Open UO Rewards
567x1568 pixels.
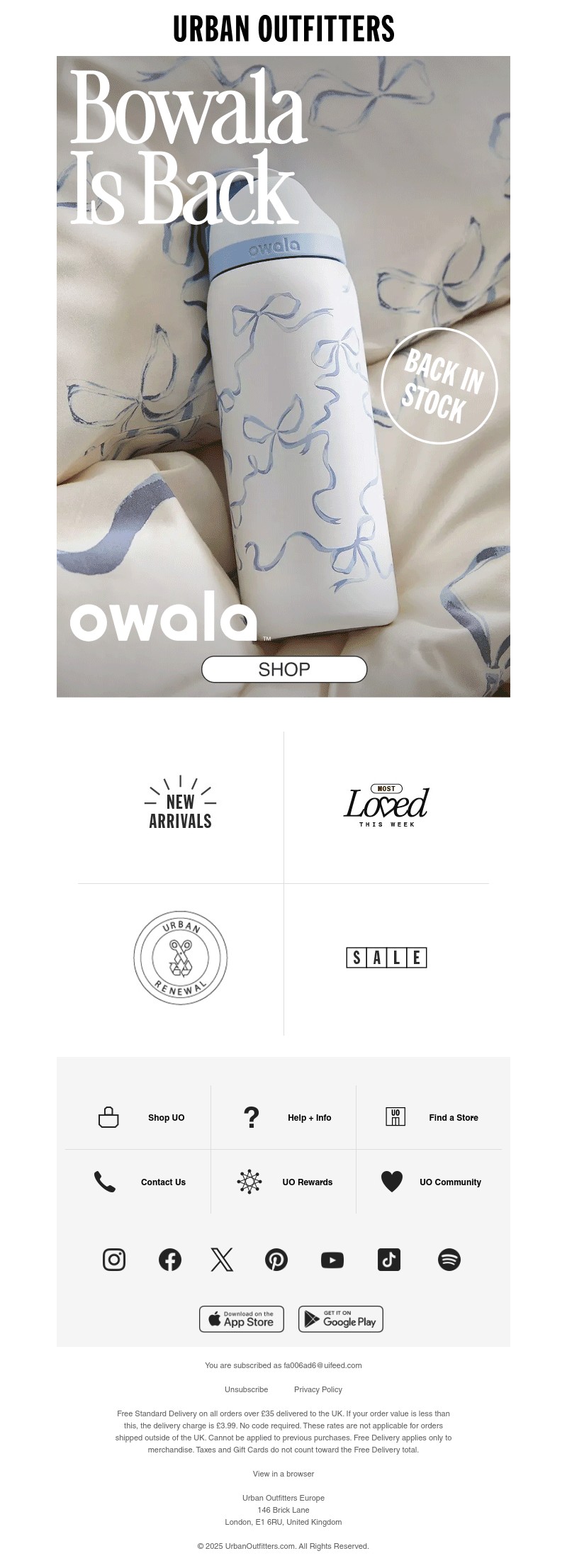pyautogui.click(x=285, y=1182)
